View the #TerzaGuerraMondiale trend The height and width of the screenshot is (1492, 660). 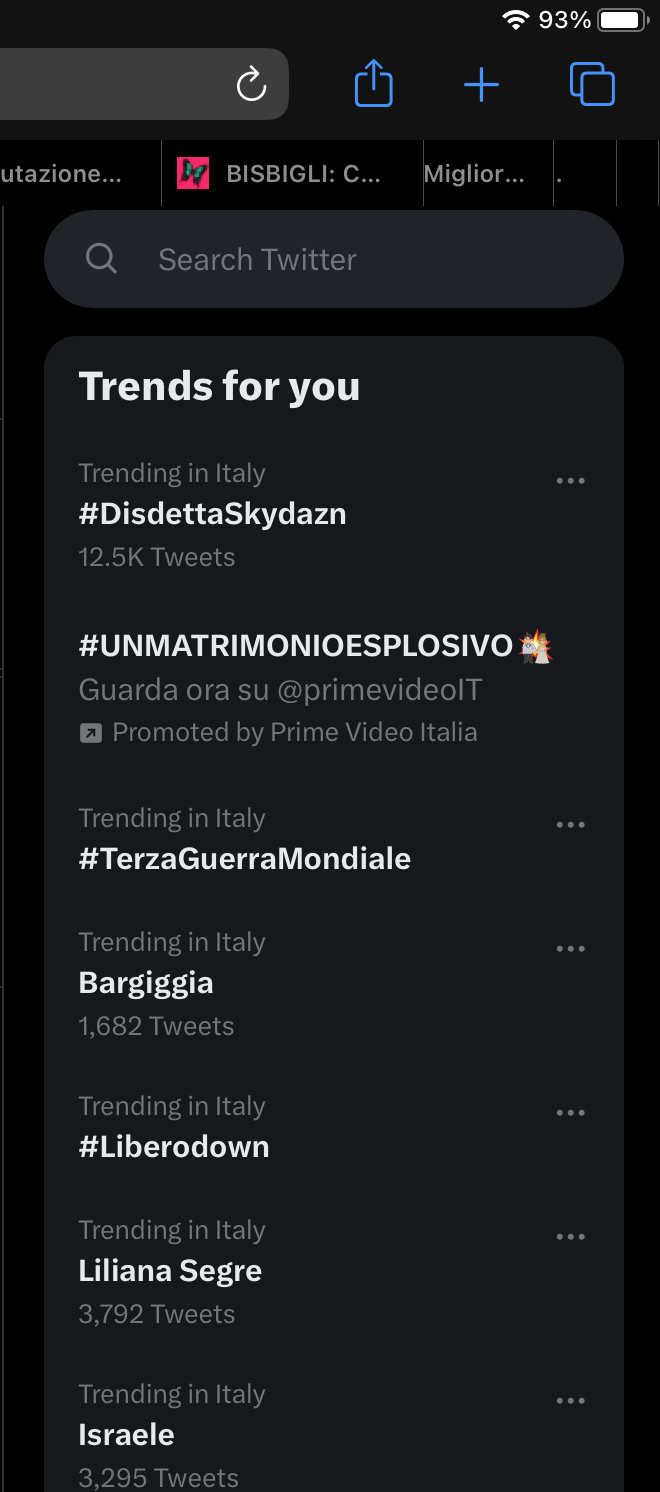pyautogui.click(x=334, y=838)
